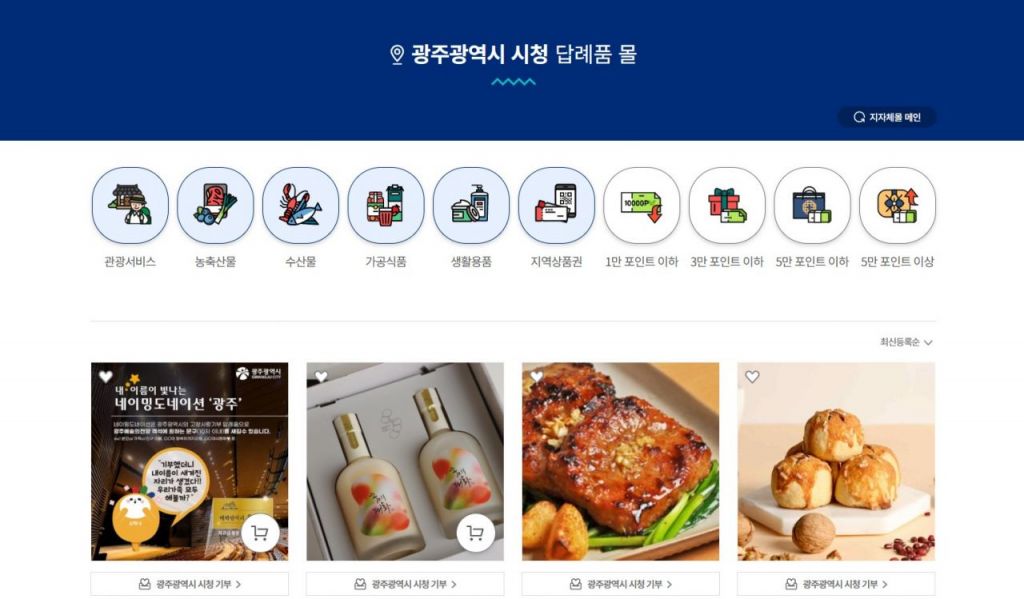Viewport: 1024px width, 599px height.
Task: Open the 지자체몰 메인 button
Action: point(886,117)
